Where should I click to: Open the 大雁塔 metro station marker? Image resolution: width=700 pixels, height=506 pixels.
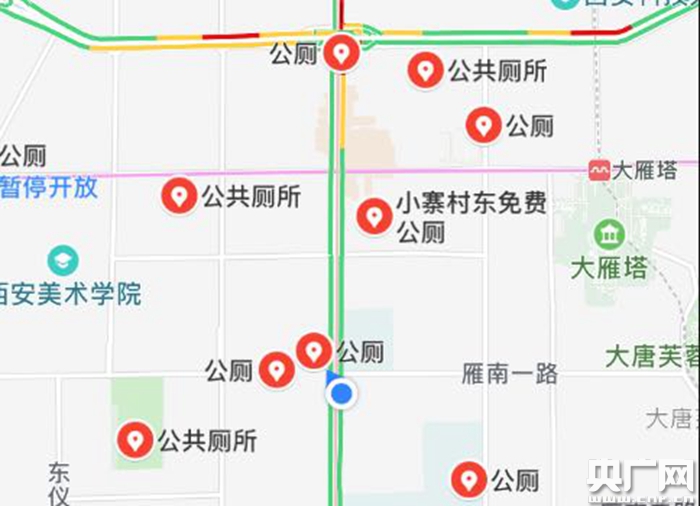pyautogui.click(x=599, y=170)
